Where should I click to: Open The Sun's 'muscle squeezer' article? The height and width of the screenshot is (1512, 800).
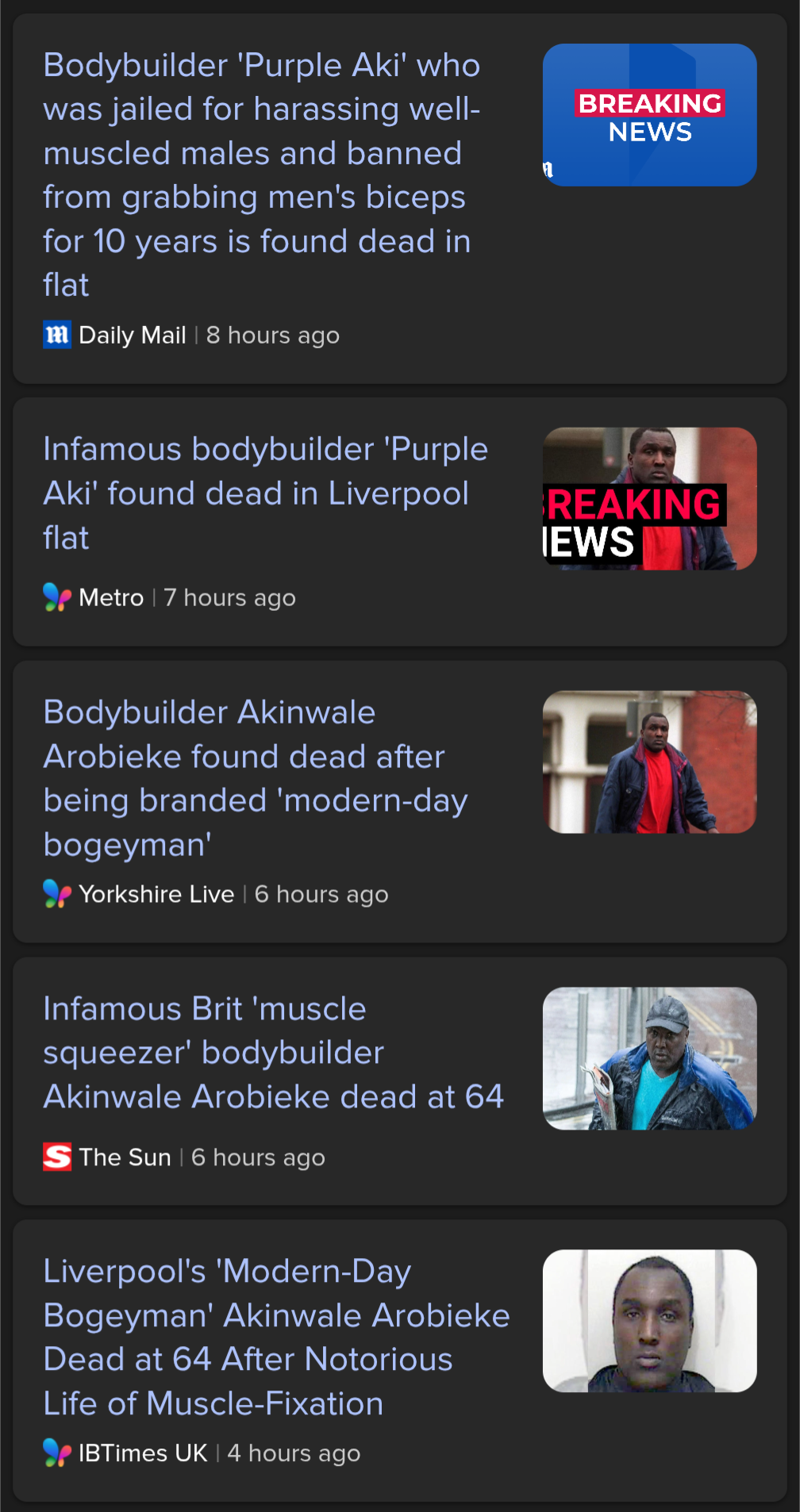click(273, 1053)
